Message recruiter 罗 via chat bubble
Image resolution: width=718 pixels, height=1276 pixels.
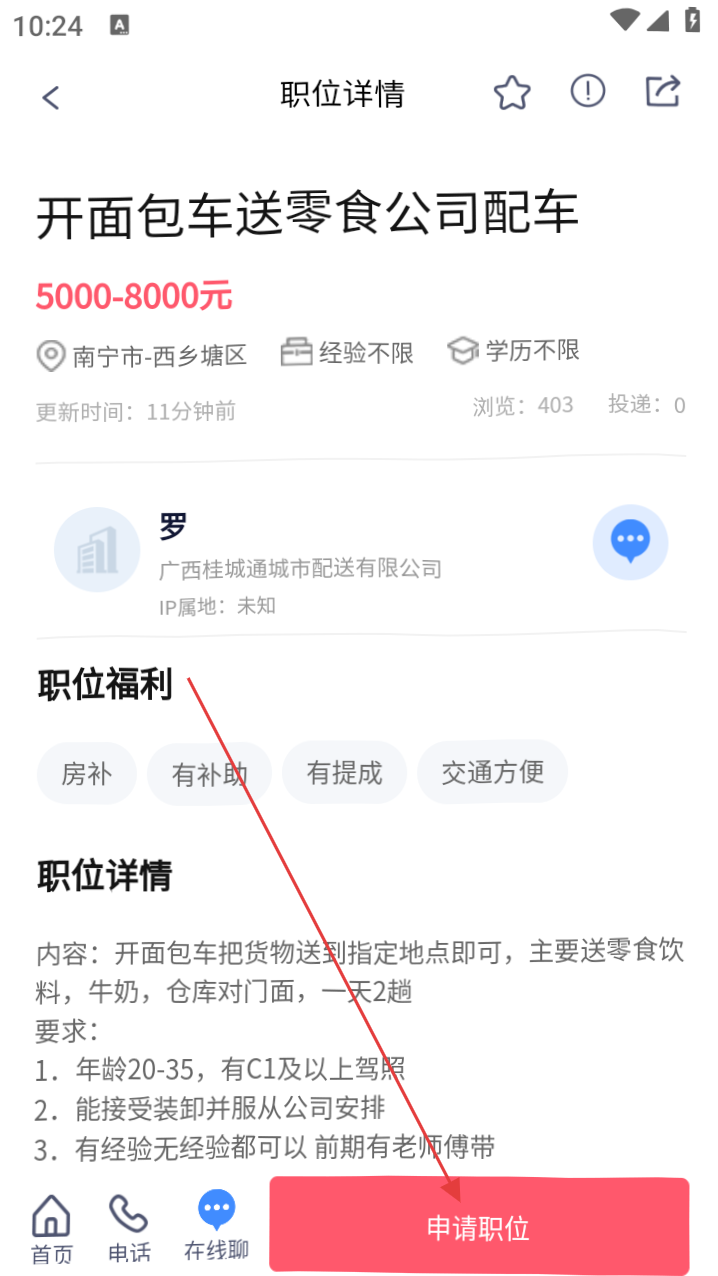click(630, 542)
